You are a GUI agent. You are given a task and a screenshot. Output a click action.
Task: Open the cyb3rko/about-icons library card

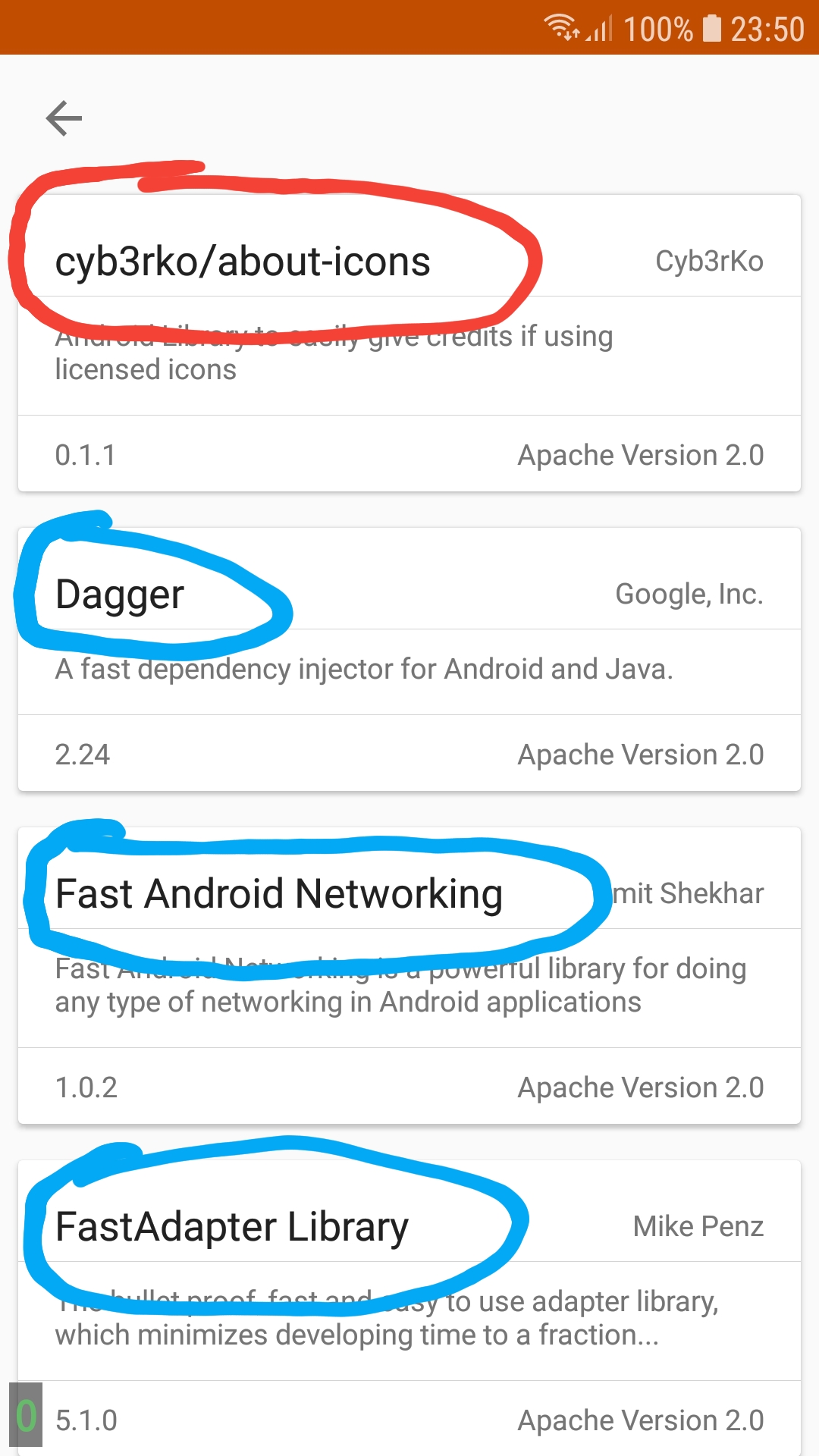tap(243, 262)
